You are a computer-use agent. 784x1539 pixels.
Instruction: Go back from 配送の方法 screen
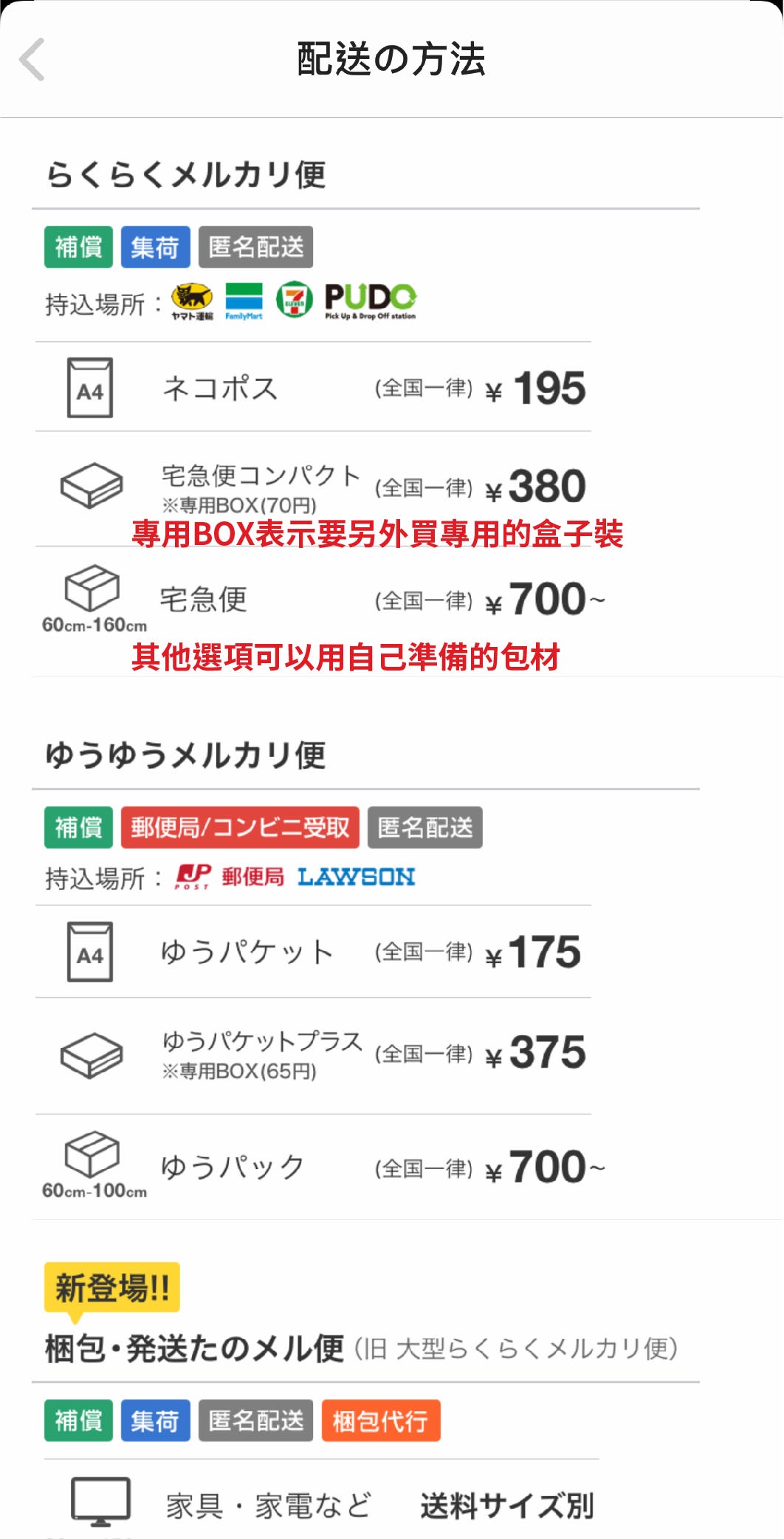(32, 59)
